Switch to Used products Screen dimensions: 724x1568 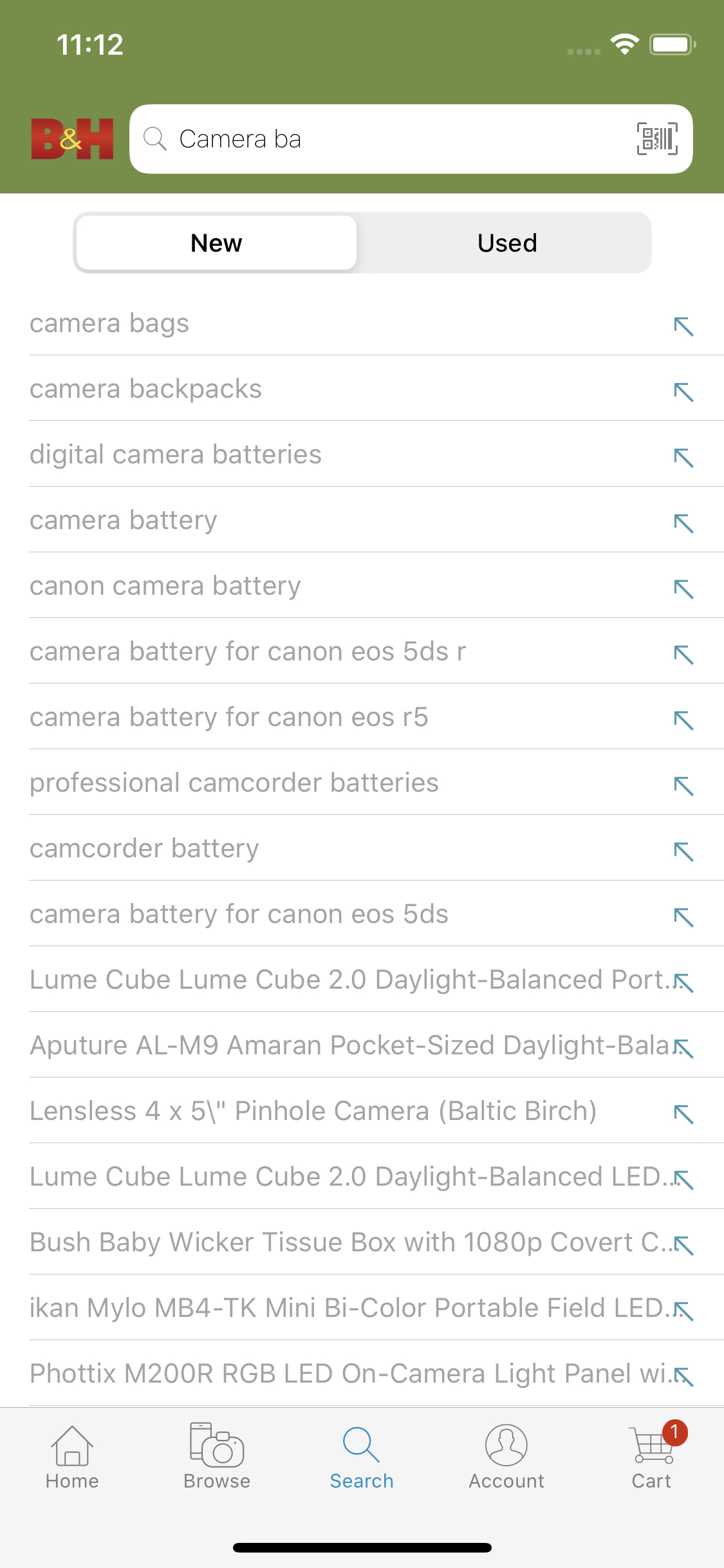click(506, 243)
